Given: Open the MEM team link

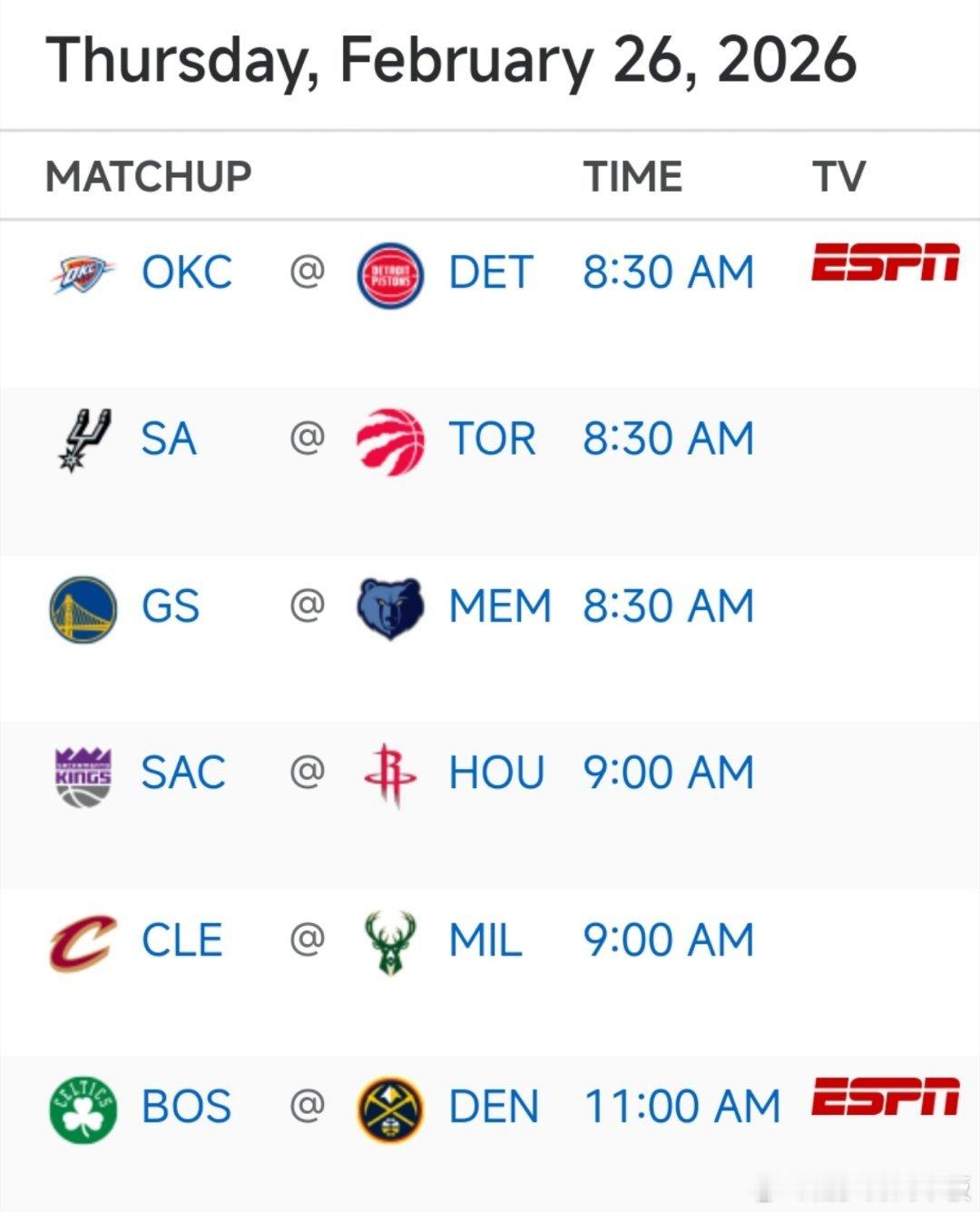Looking at the screenshot, I should tap(500, 606).
